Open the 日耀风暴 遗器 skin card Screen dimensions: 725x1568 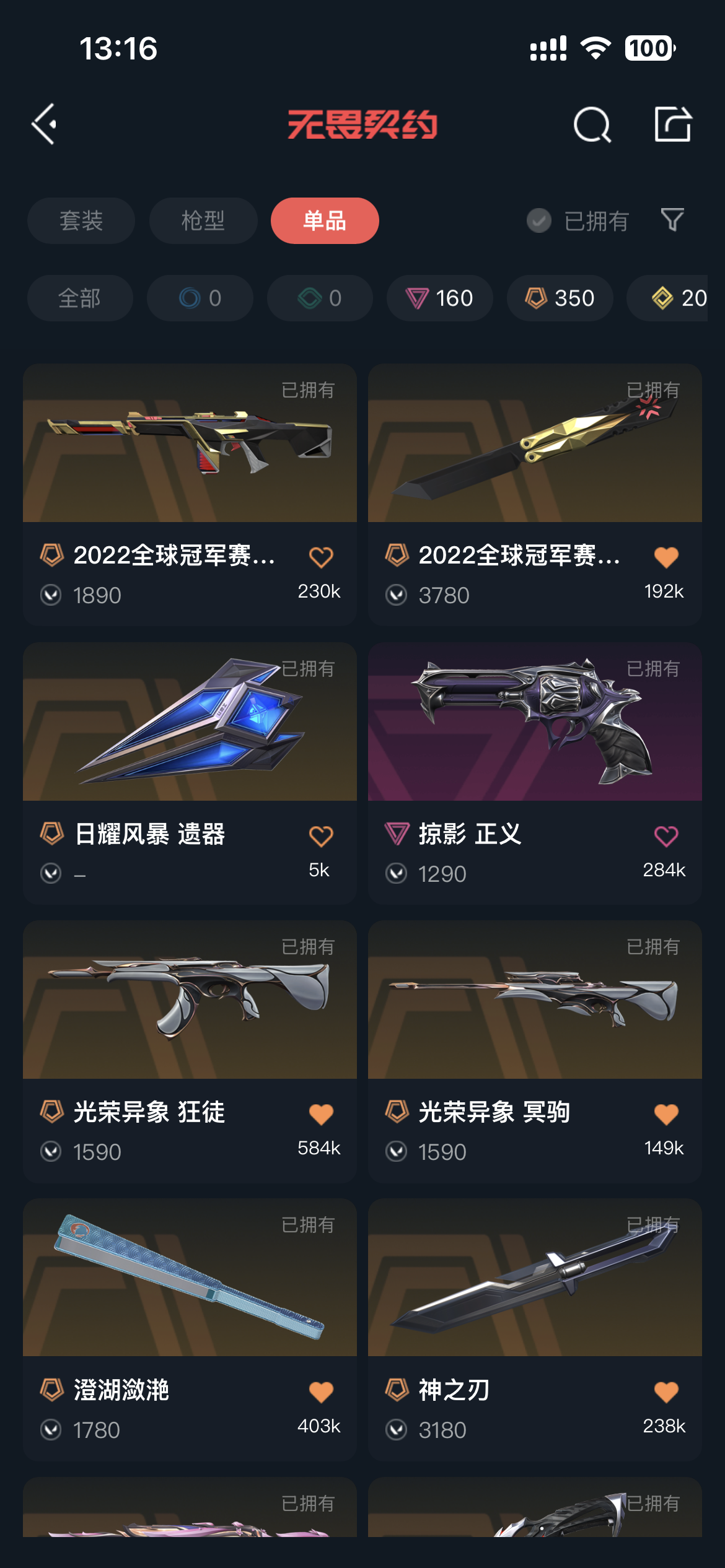pyautogui.click(x=190, y=773)
